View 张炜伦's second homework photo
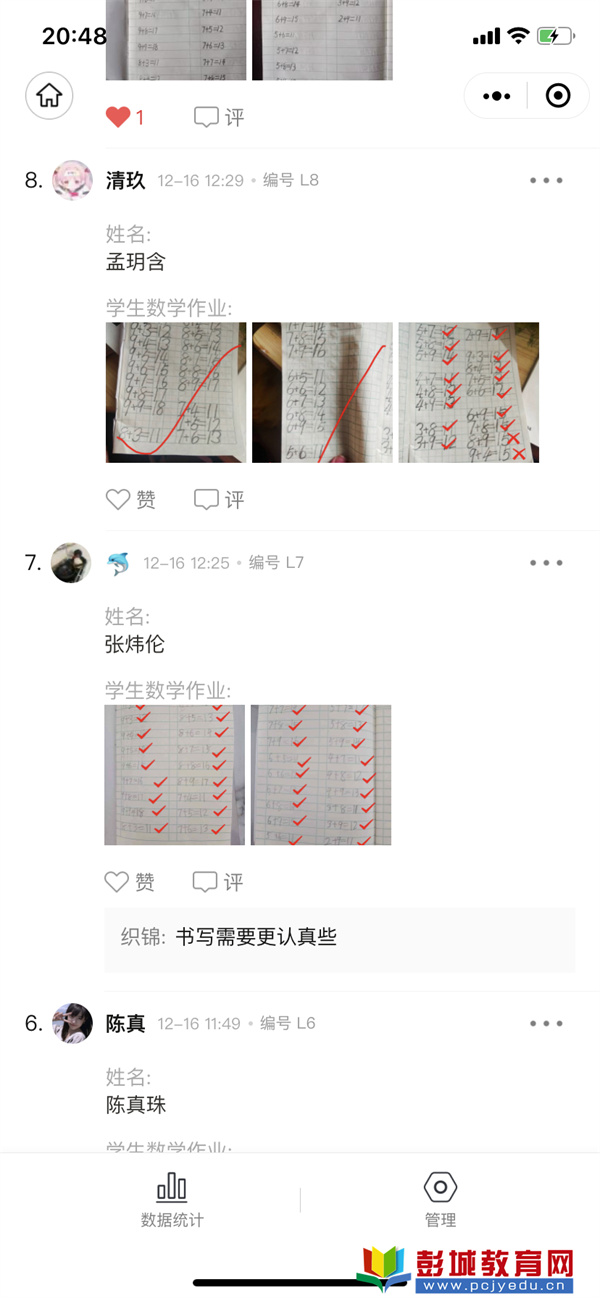Viewport: 600px width, 1298px height. tap(321, 775)
